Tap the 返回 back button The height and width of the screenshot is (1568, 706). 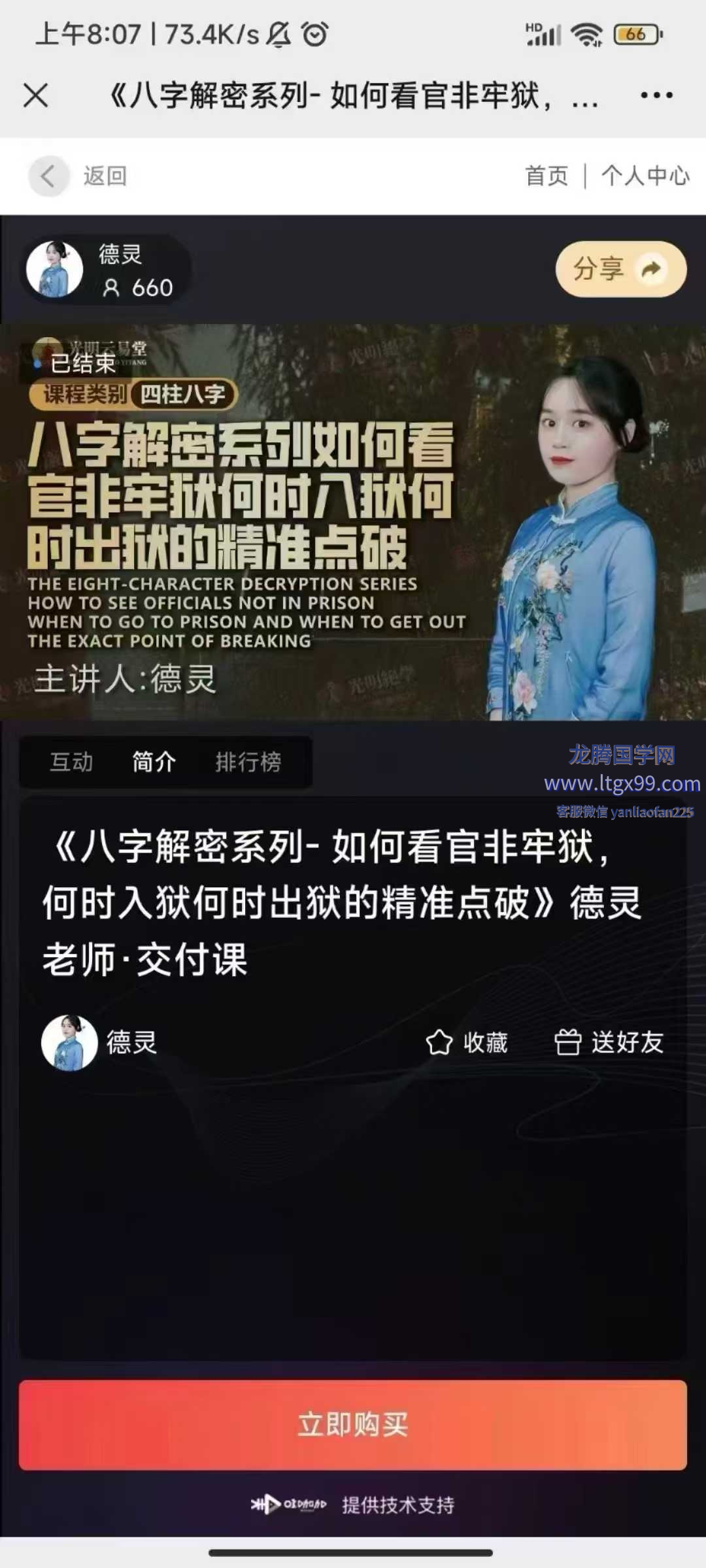pyautogui.click(x=78, y=176)
